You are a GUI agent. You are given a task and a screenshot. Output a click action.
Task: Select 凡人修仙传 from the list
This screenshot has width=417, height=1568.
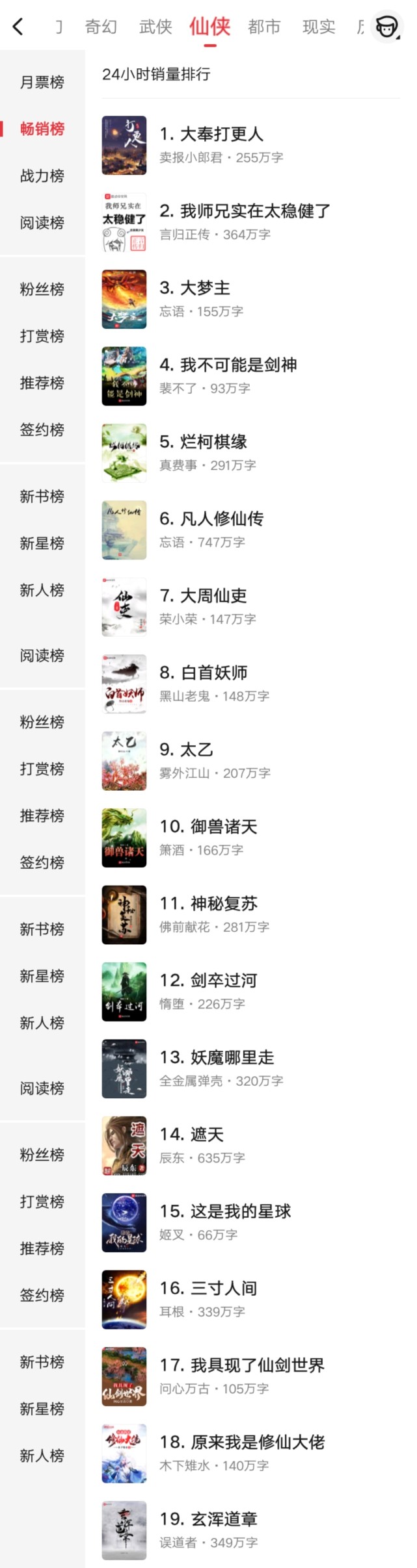click(211, 519)
